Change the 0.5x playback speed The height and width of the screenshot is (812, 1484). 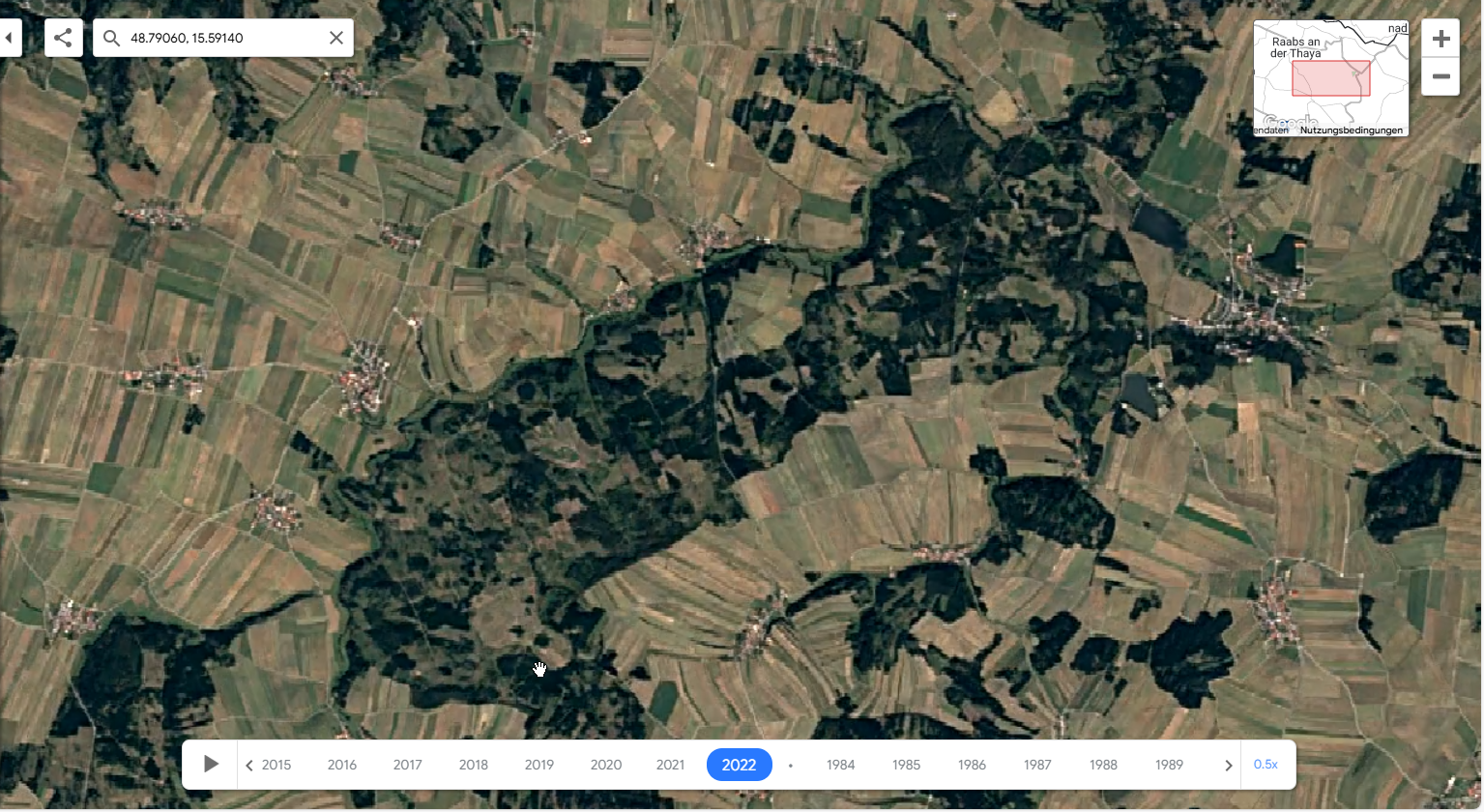click(1266, 765)
